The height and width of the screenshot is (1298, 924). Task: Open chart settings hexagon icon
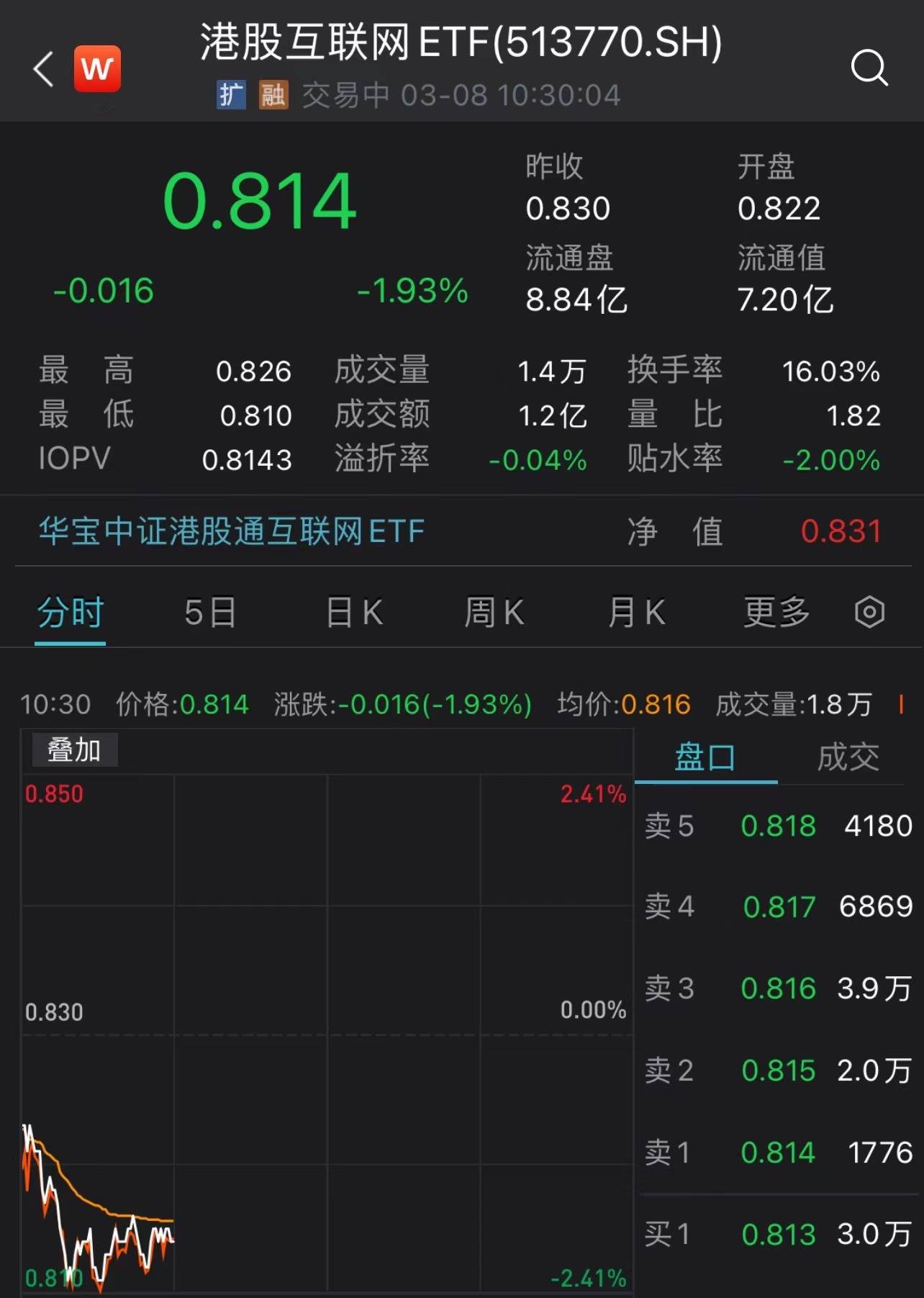click(869, 613)
